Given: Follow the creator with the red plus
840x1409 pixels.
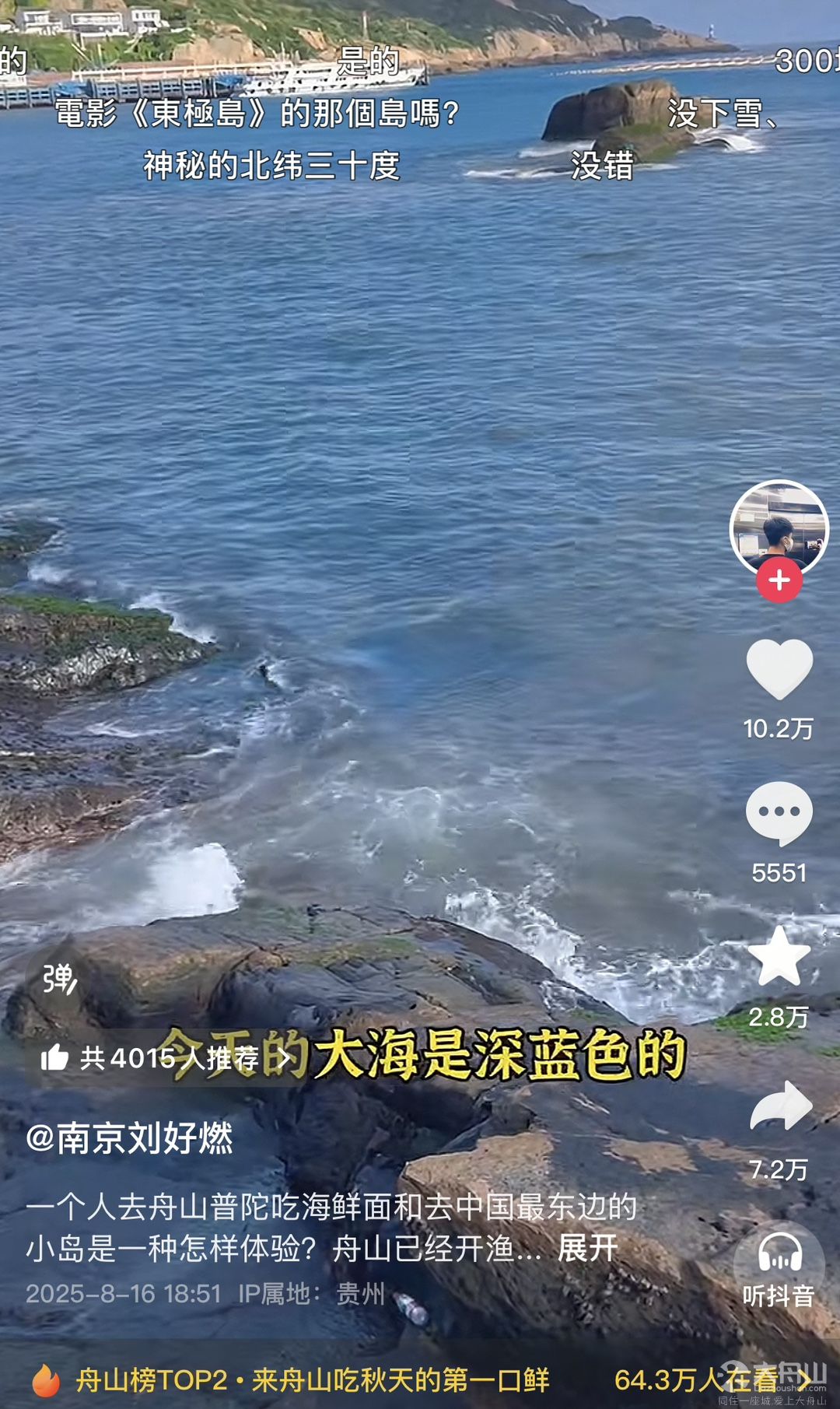Looking at the screenshot, I should (779, 580).
